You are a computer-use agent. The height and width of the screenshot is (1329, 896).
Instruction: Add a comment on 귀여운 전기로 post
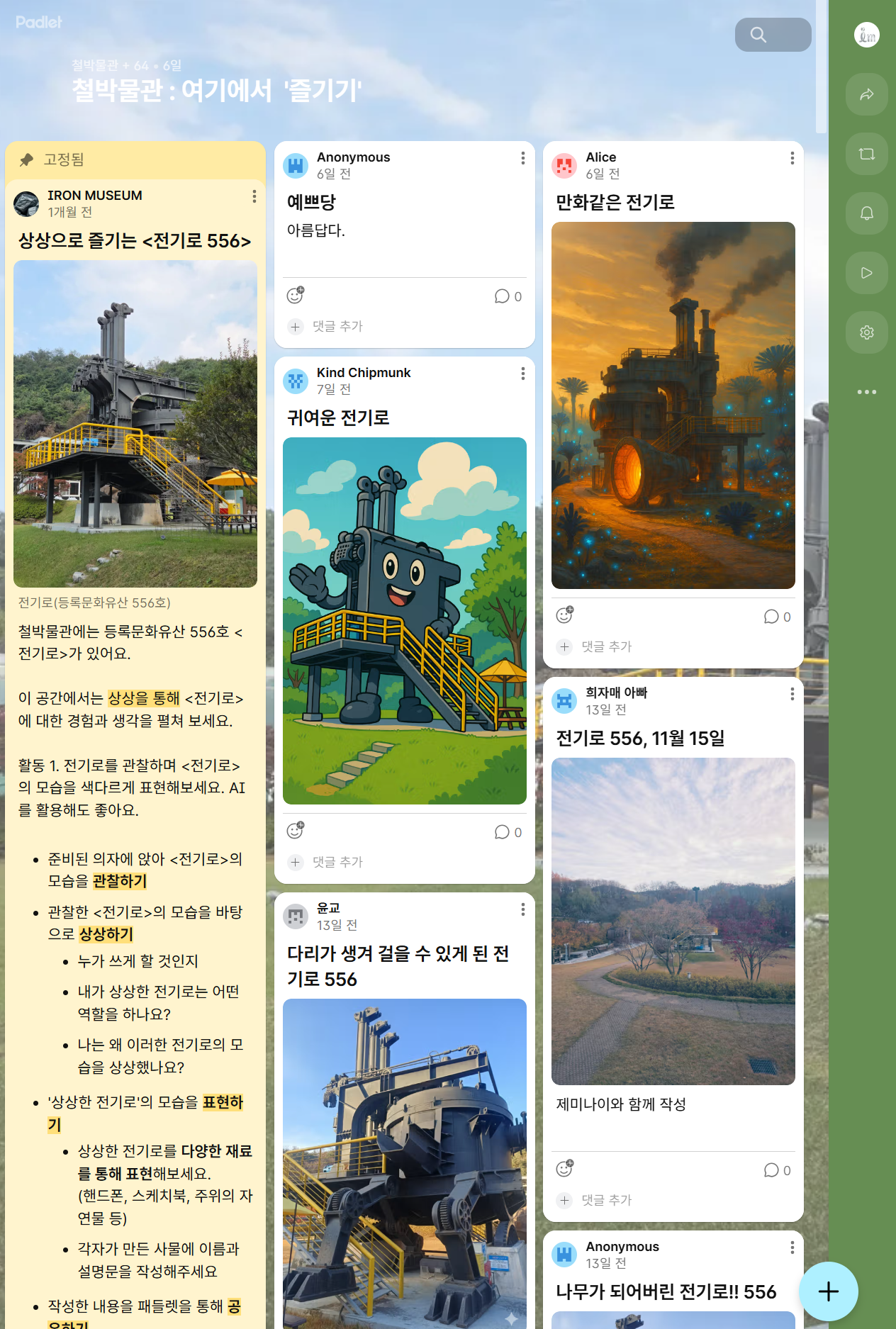tap(337, 862)
